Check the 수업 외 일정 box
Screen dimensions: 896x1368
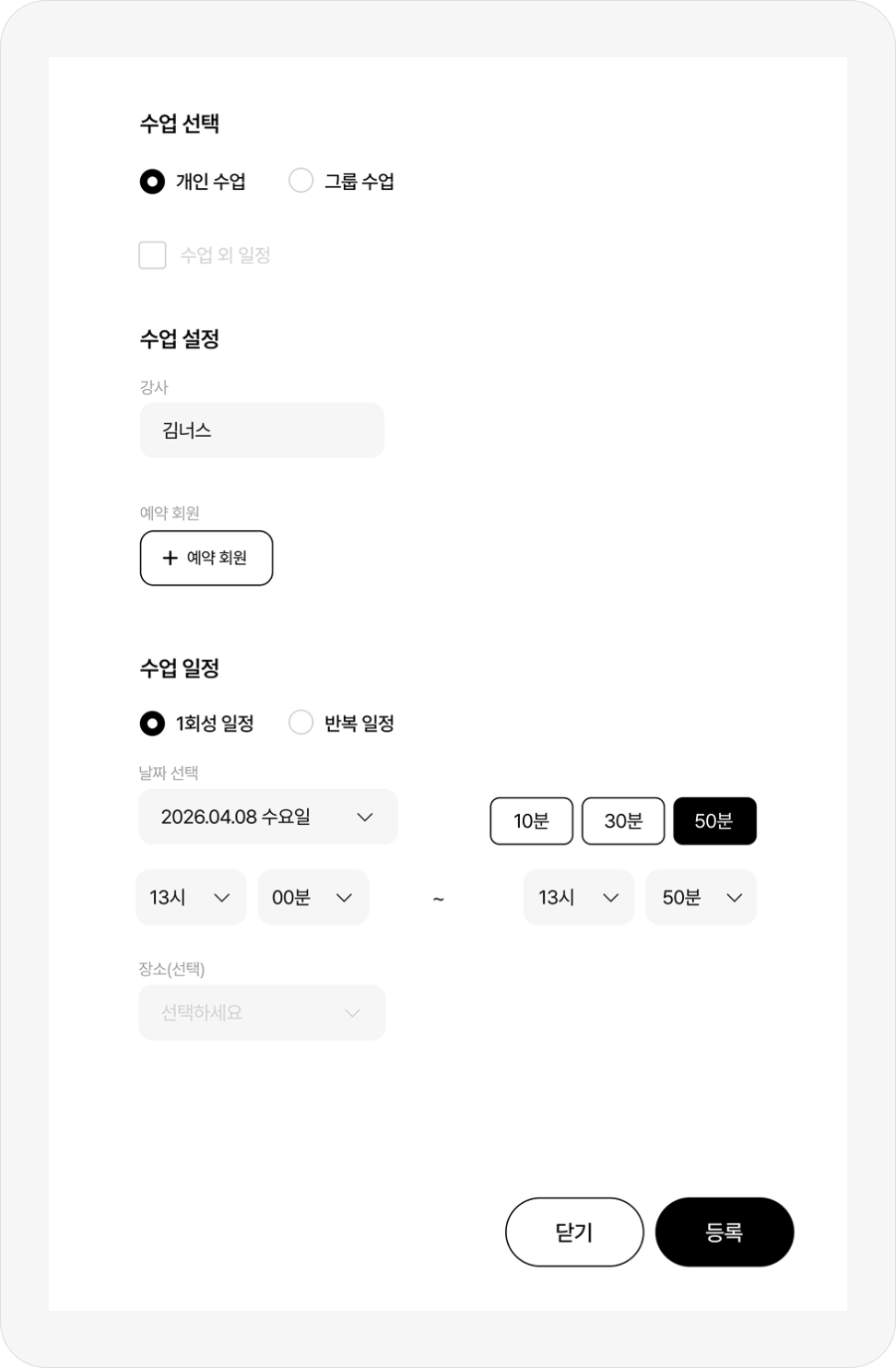tap(153, 255)
